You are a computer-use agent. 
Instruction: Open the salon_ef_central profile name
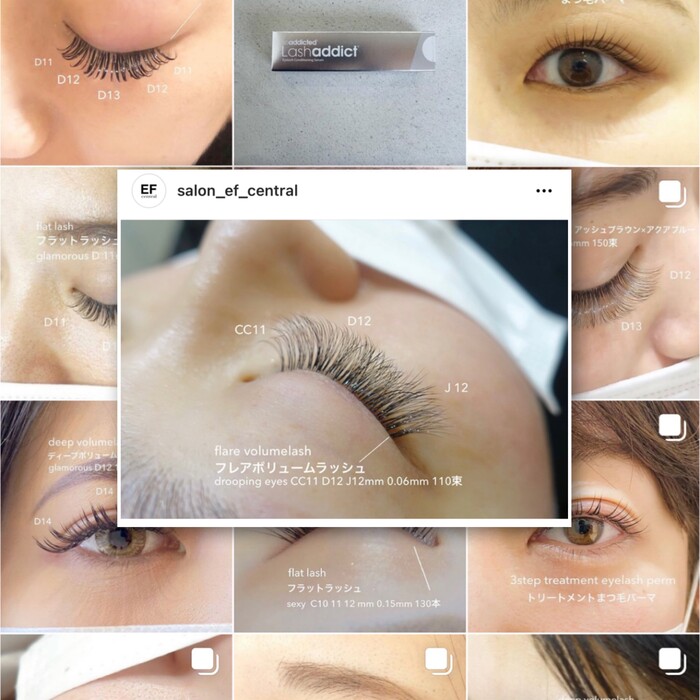pyautogui.click(x=237, y=191)
